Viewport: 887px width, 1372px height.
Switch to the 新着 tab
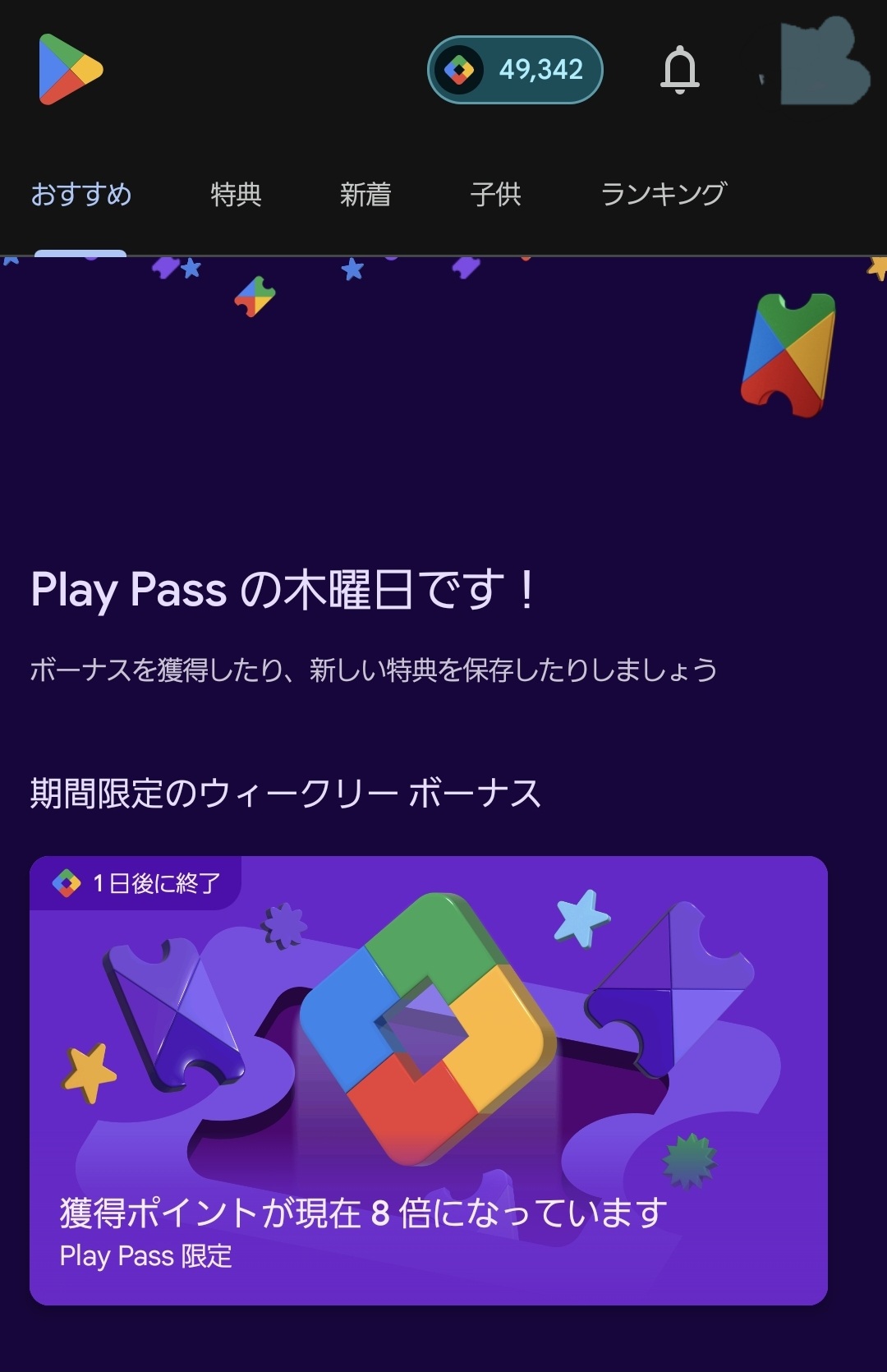[365, 195]
